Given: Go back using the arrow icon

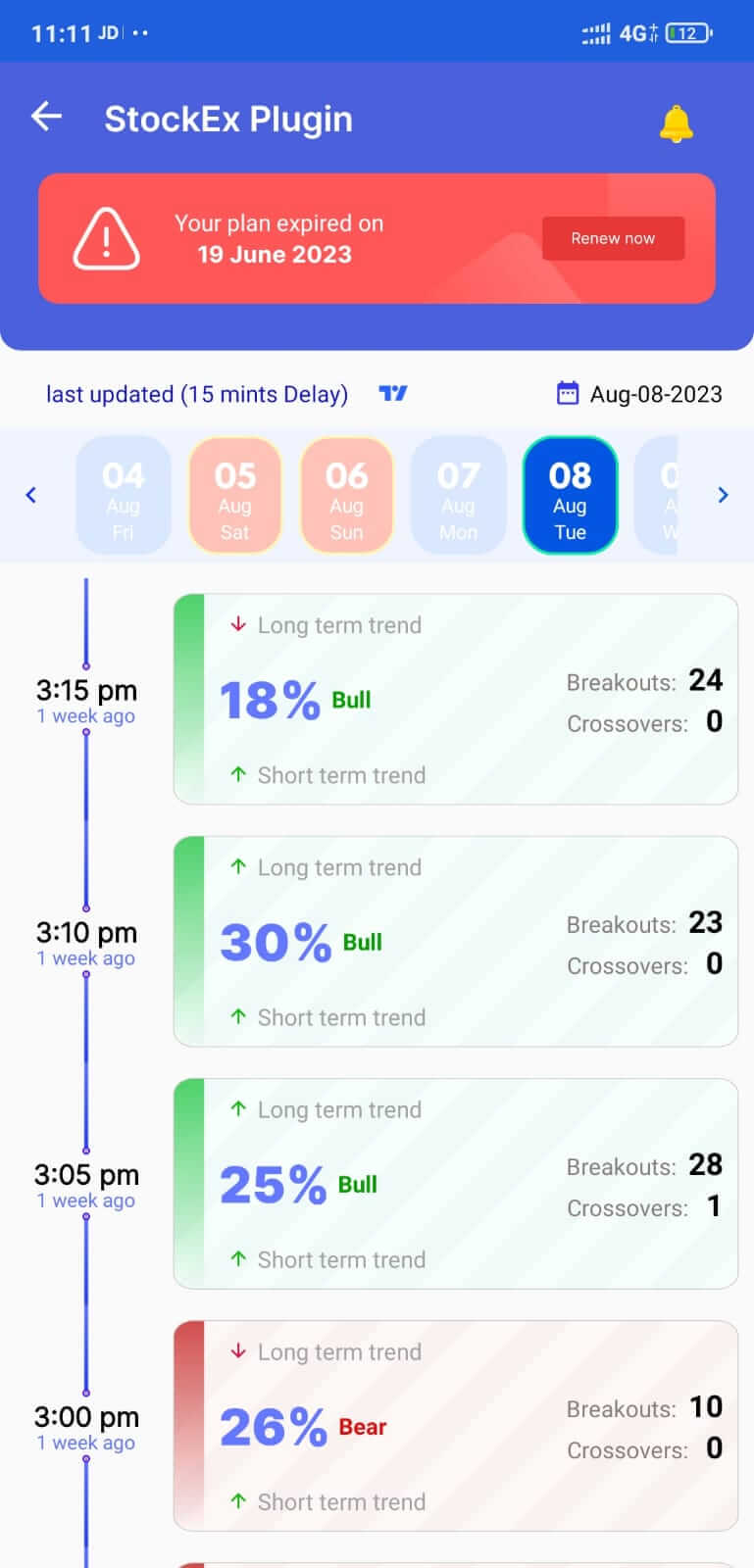Looking at the screenshot, I should coord(46,118).
